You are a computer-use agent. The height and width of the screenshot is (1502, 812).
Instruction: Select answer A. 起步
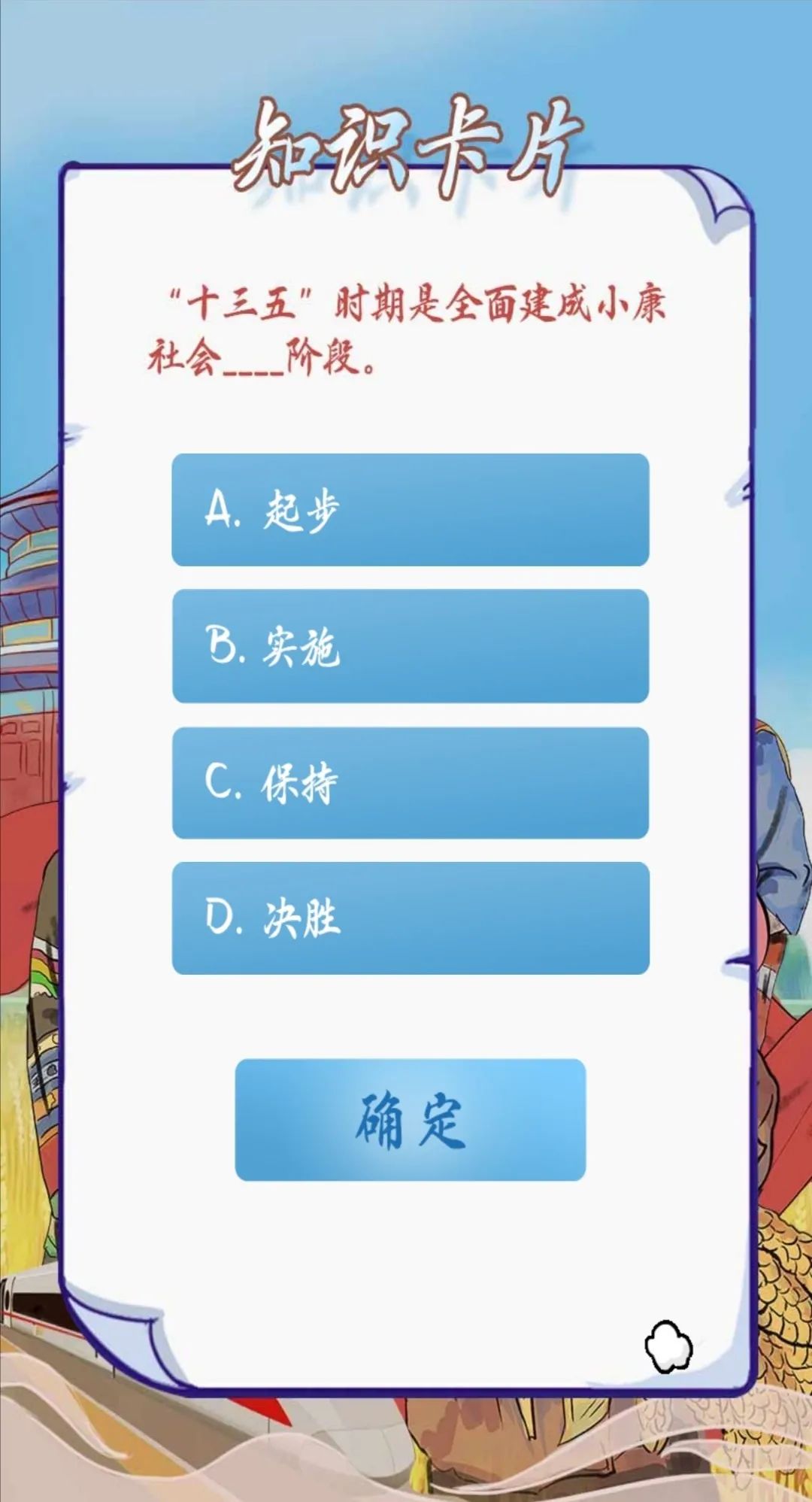410,510
